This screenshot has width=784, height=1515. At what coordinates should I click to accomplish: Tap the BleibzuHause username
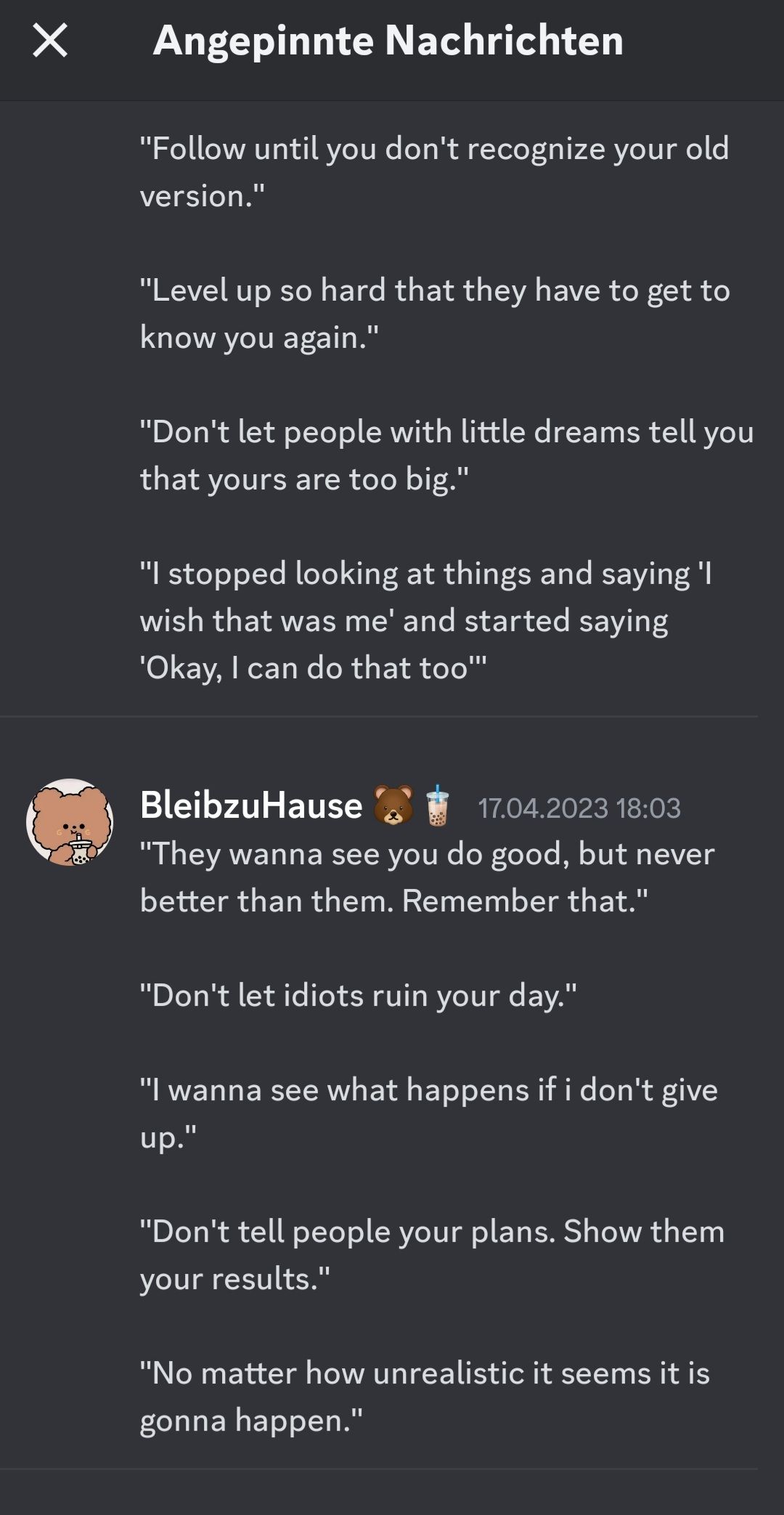251,806
